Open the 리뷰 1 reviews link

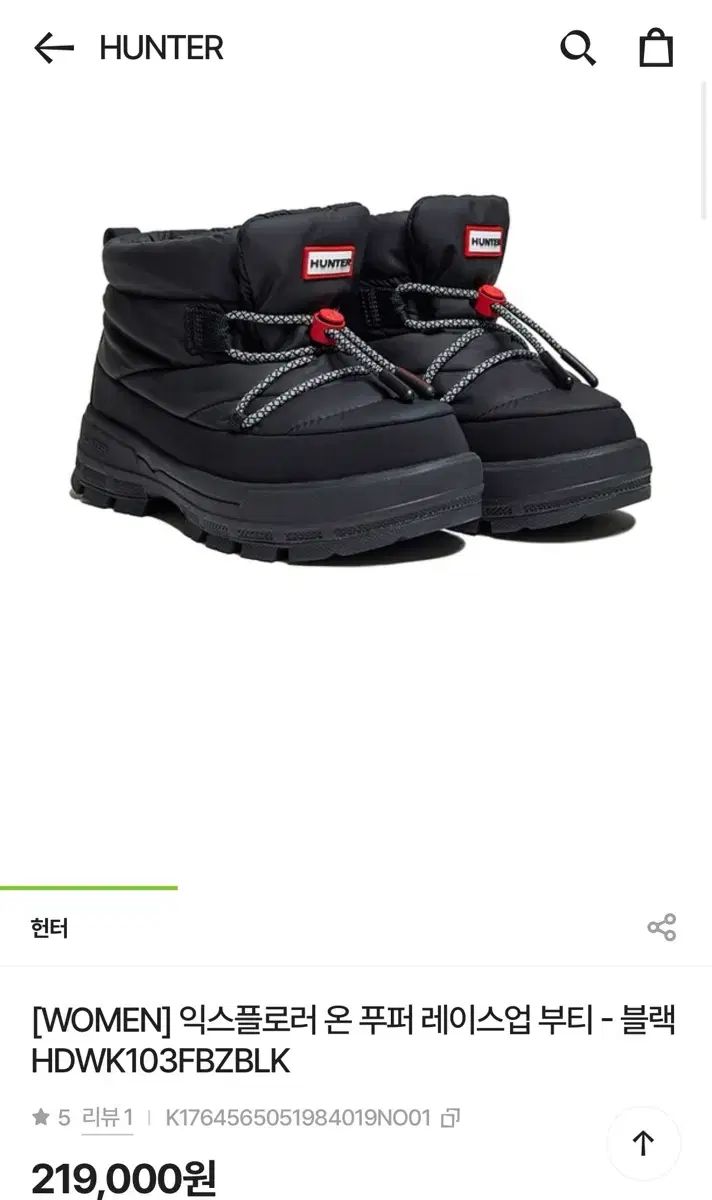pos(108,1117)
